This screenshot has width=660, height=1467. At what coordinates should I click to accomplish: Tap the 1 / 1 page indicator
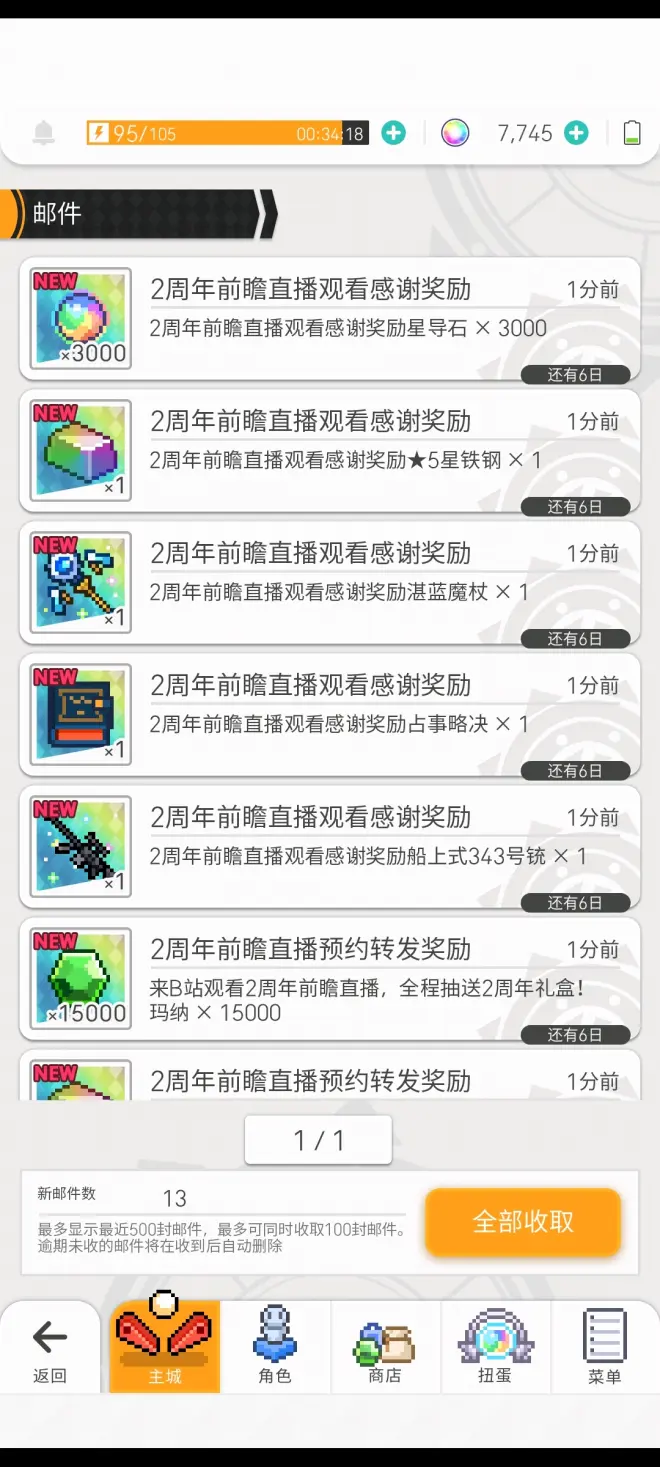click(x=318, y=1140)
